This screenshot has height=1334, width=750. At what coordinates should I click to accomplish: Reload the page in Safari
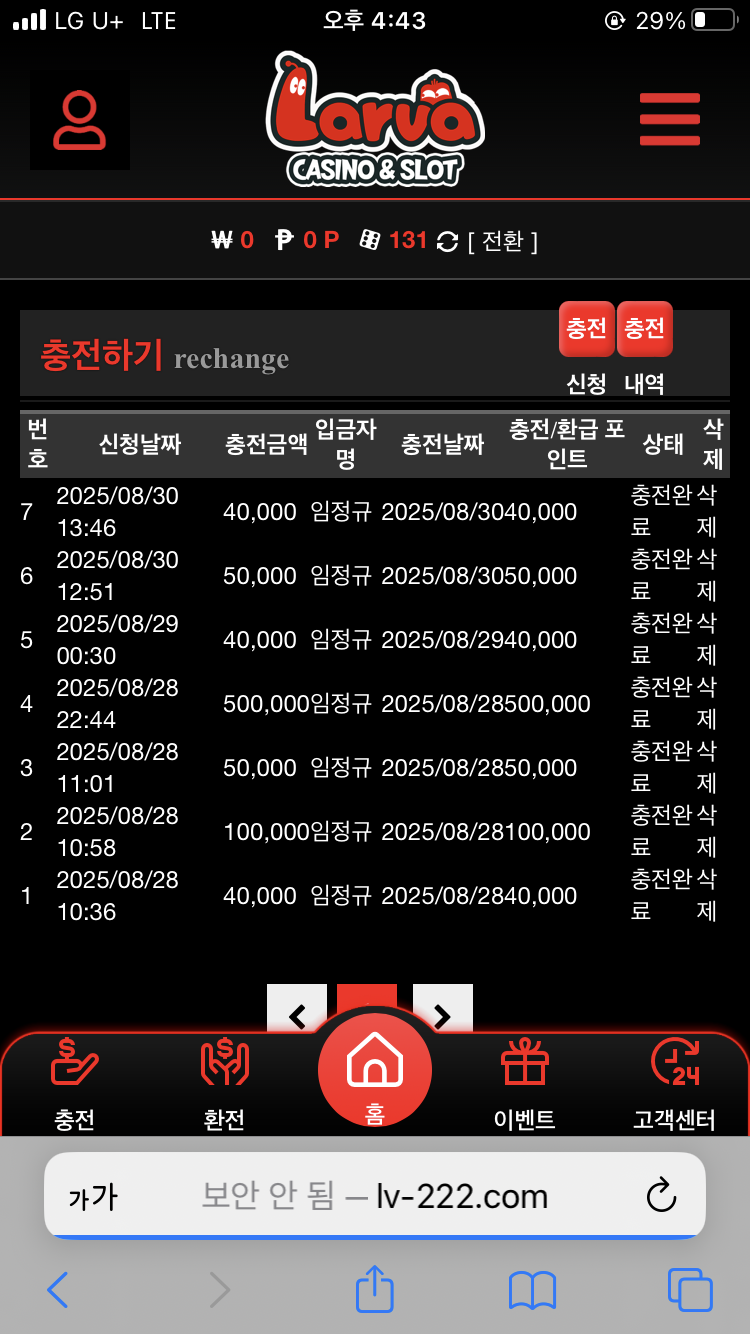661,1196
